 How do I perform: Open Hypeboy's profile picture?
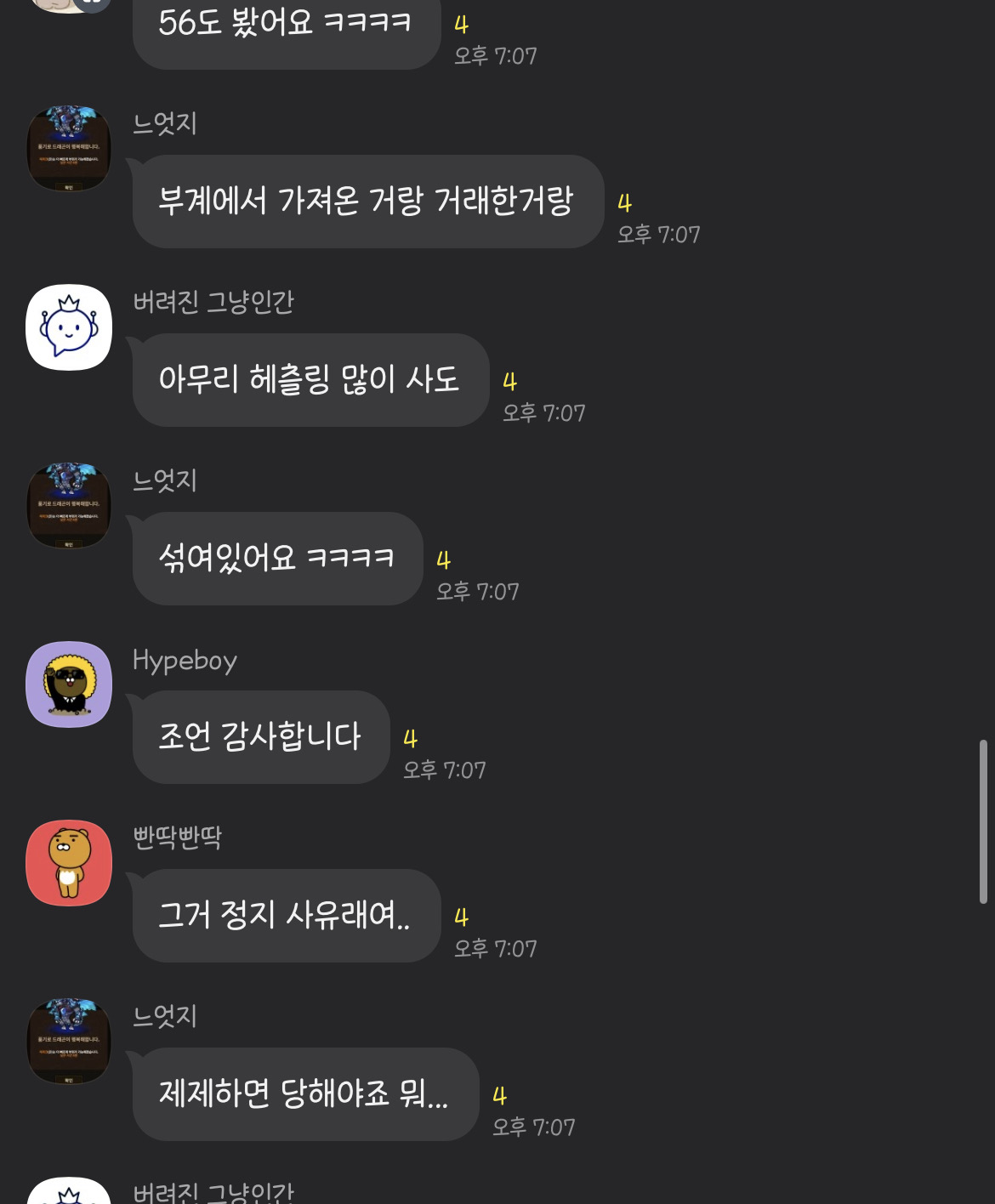[x=69, y=684]
